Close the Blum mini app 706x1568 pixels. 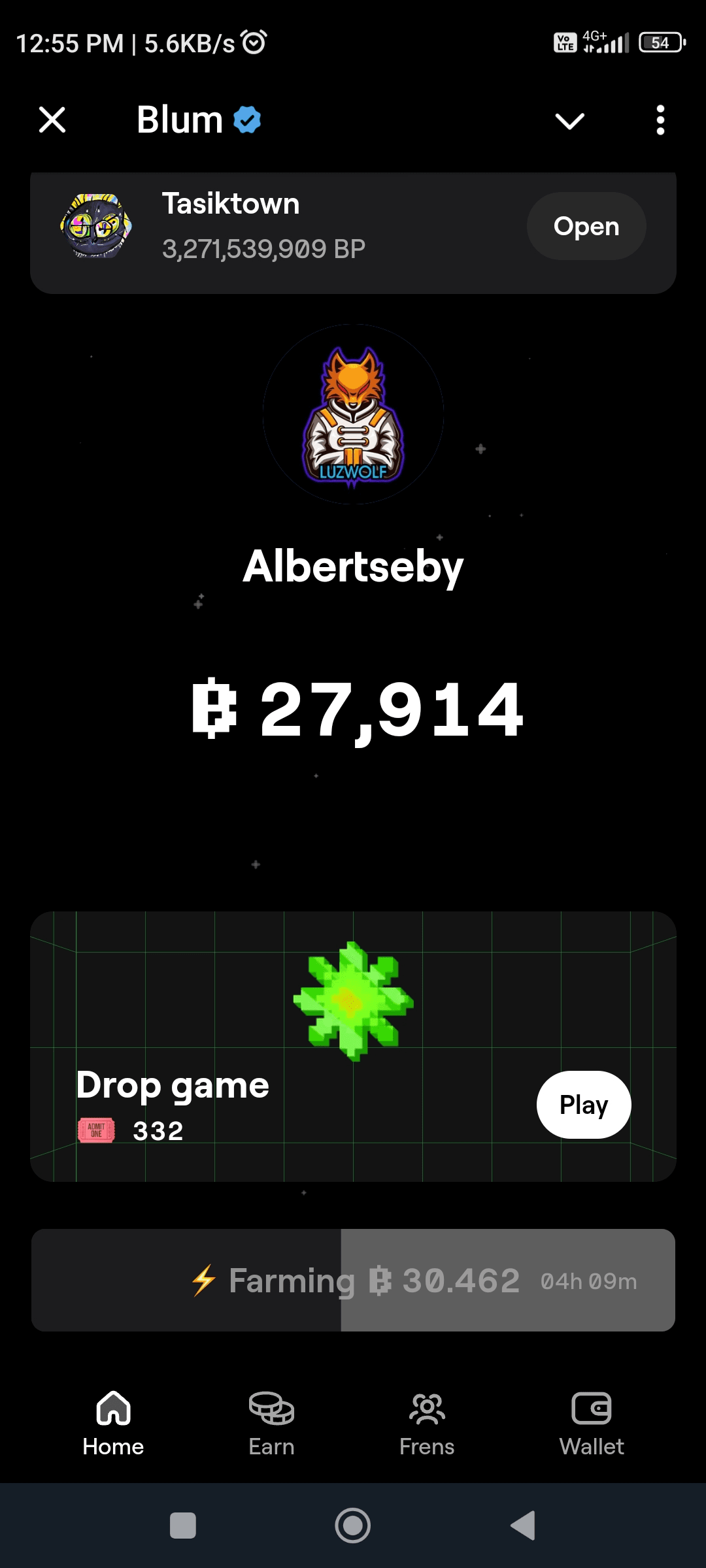point(52,120)
